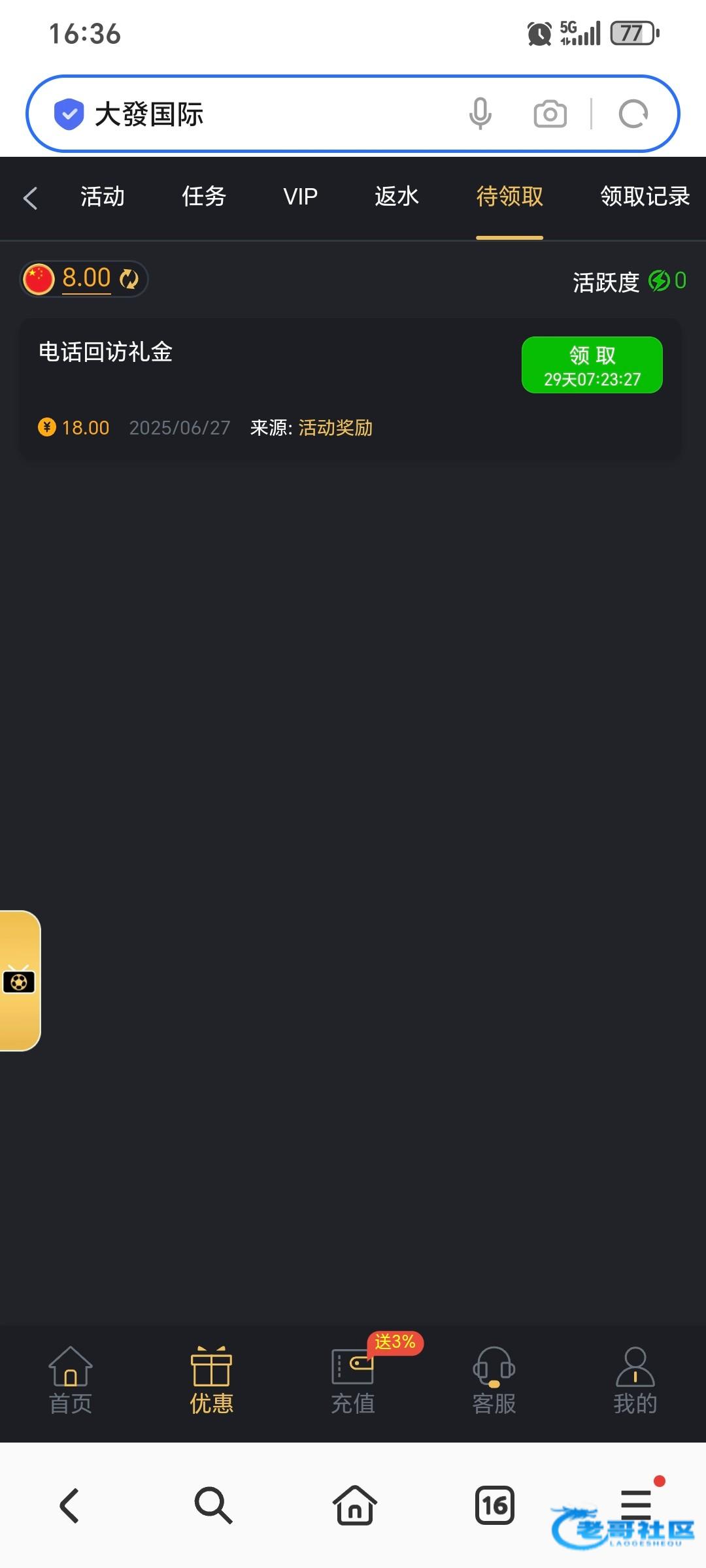Open the browser tabs switcher showing 16
706x1568 pixels.
click(x=495, y=1505)
